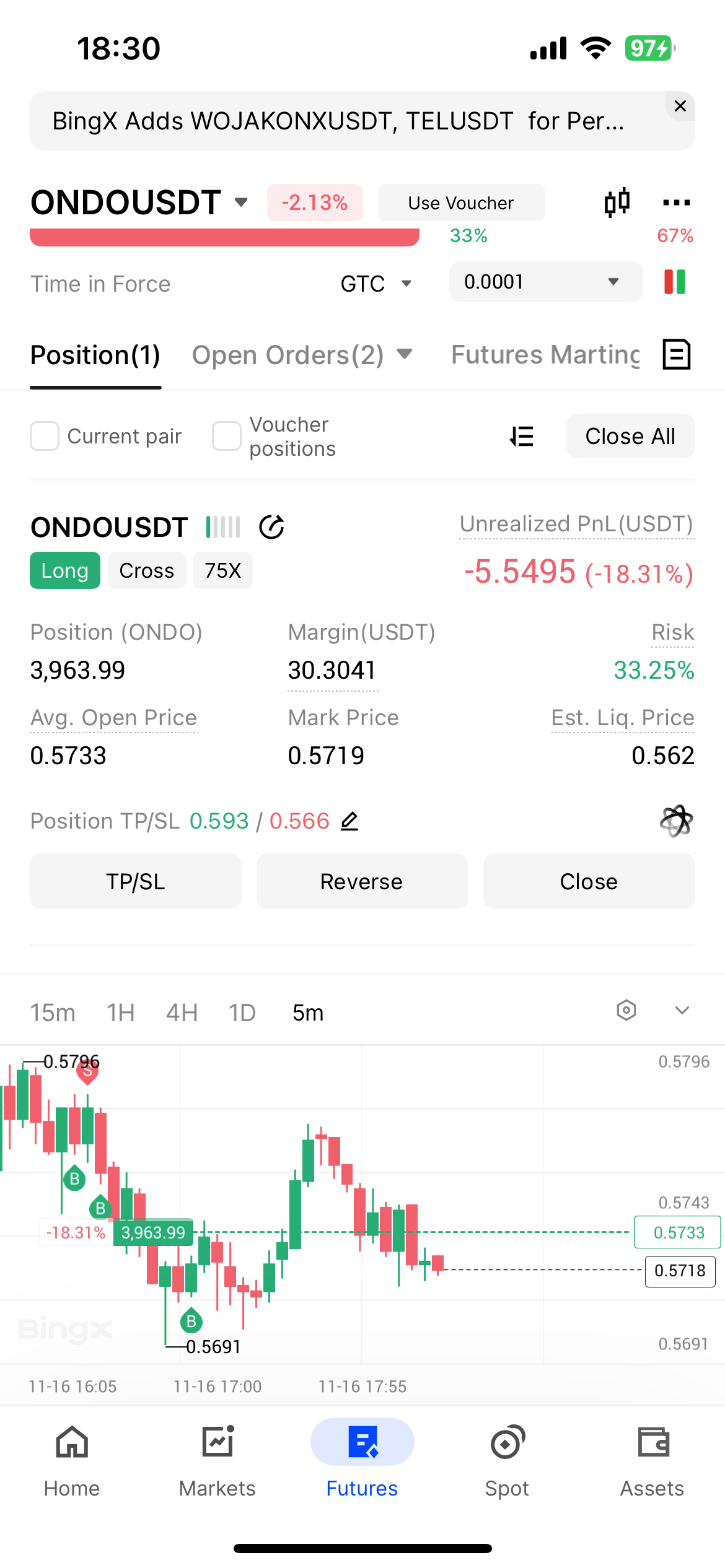Open the order history document icon
725x1568 pixels.
pyautogui.click(x=676, y=354)
